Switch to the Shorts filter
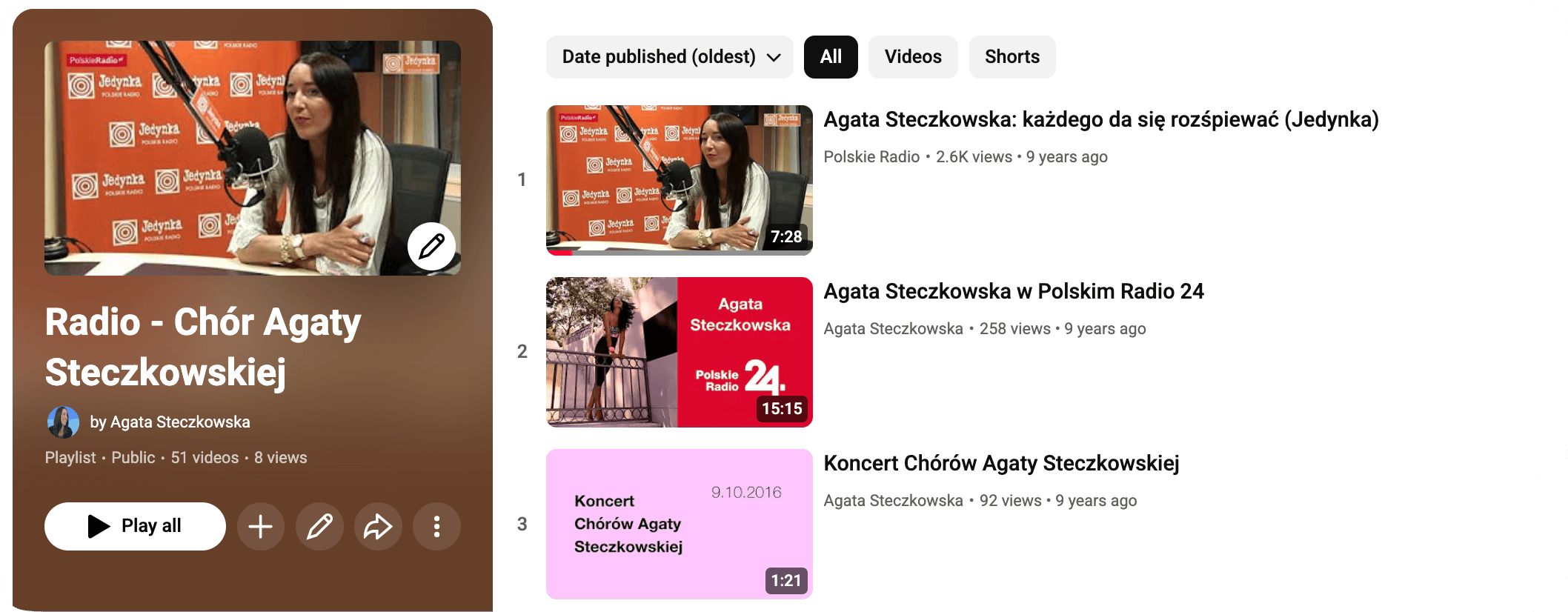The image size is (1568, 612). (1011, 57)
